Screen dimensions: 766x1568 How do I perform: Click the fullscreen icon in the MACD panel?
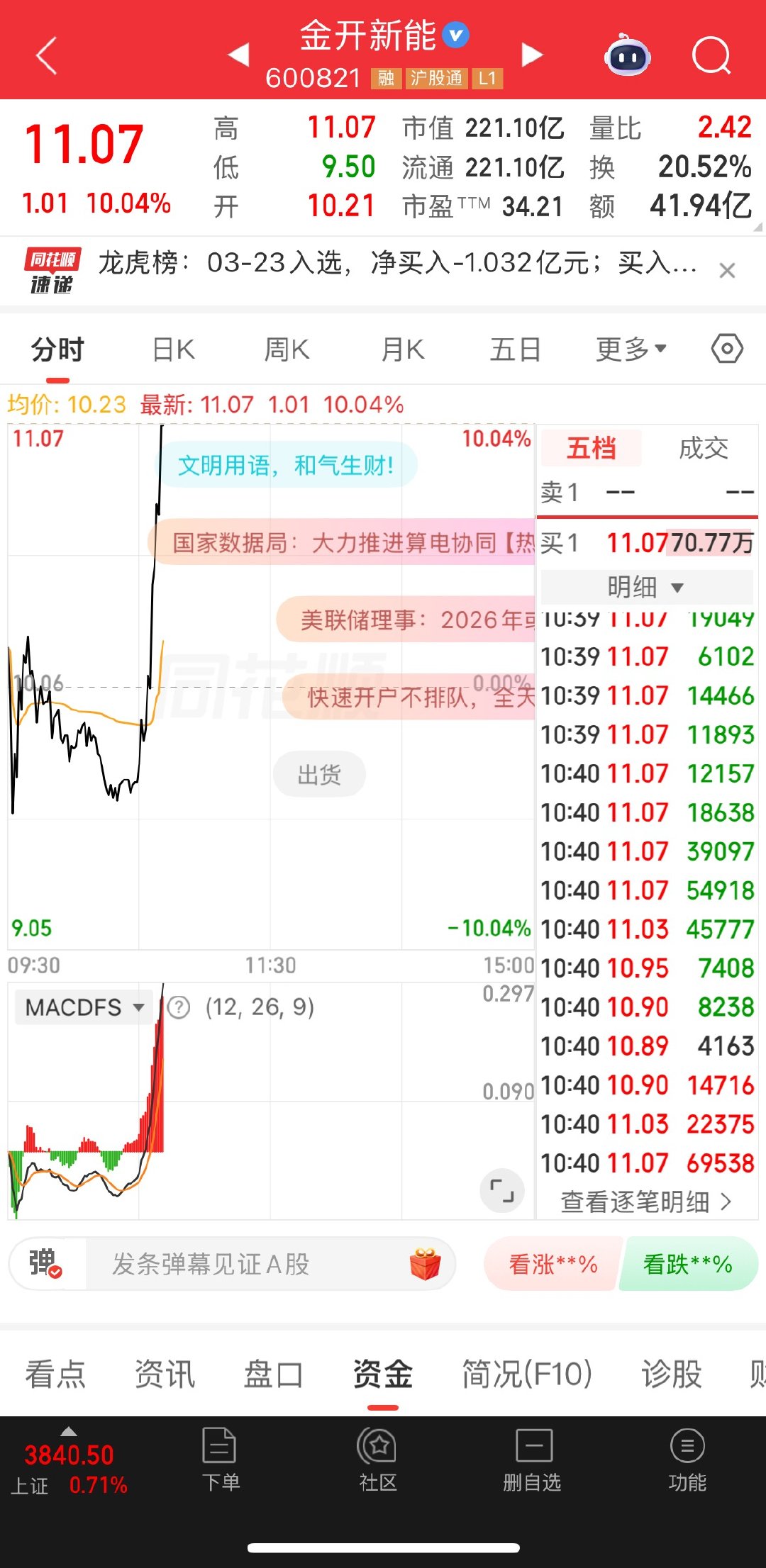tap(503, 1191)
